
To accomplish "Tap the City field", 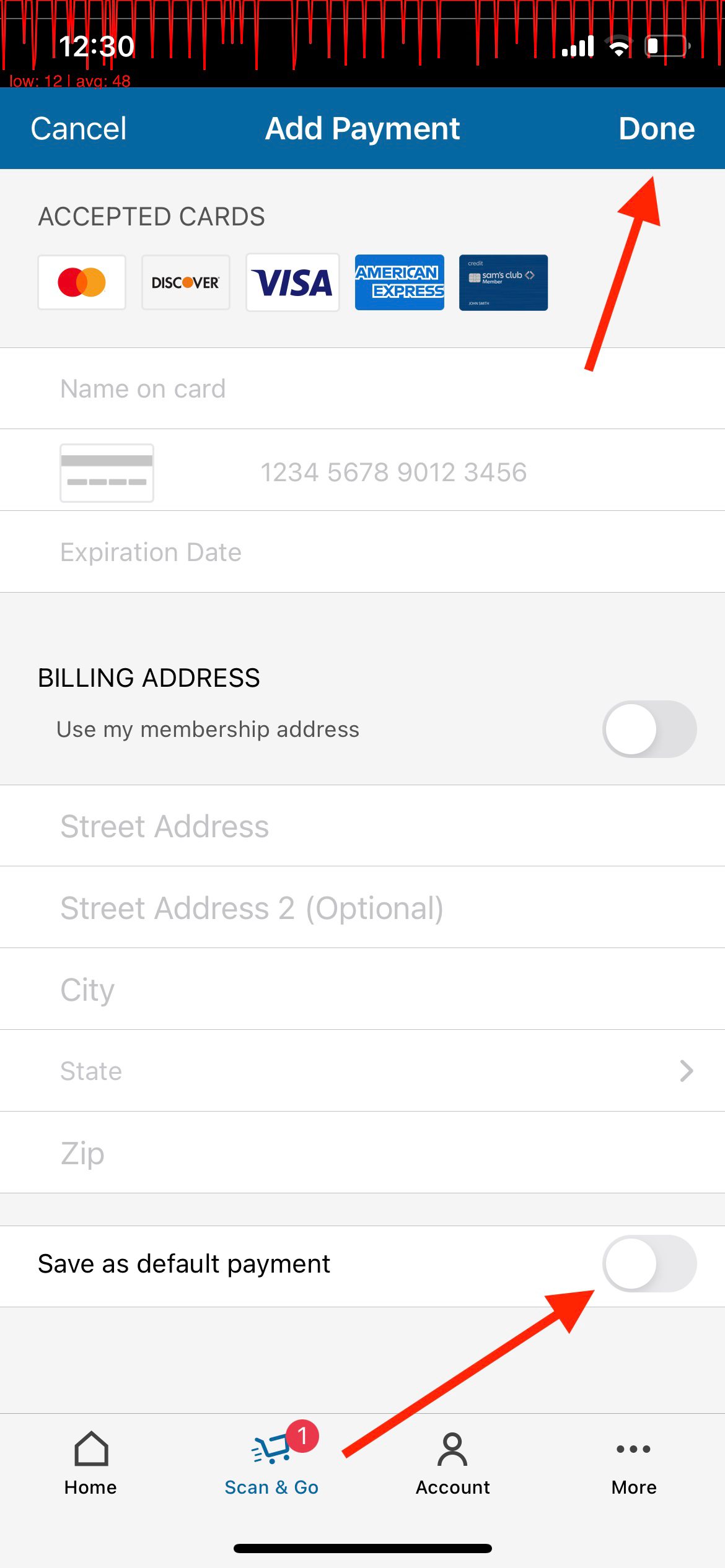I will (362, 990).
